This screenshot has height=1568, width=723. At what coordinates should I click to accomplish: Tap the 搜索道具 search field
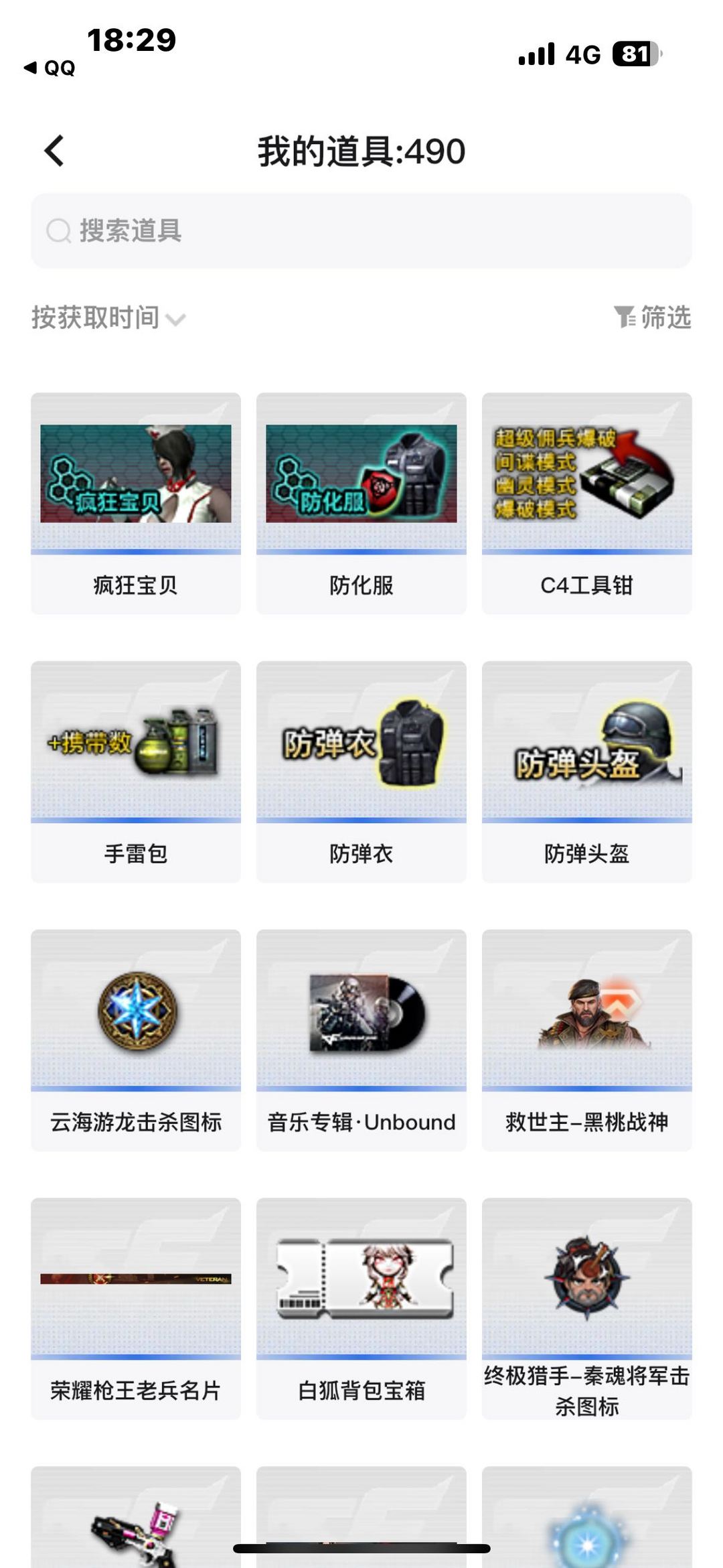pyautogui.click(x=361, y=231)
